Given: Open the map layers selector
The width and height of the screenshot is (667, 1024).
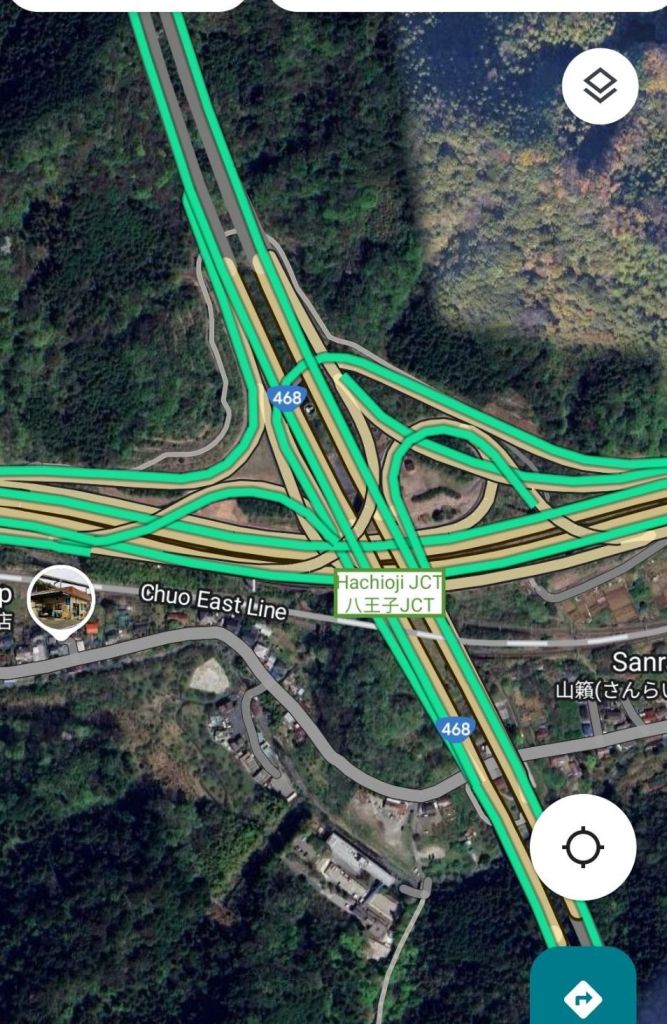Looking at the screenshot, I should click(599, 87).
